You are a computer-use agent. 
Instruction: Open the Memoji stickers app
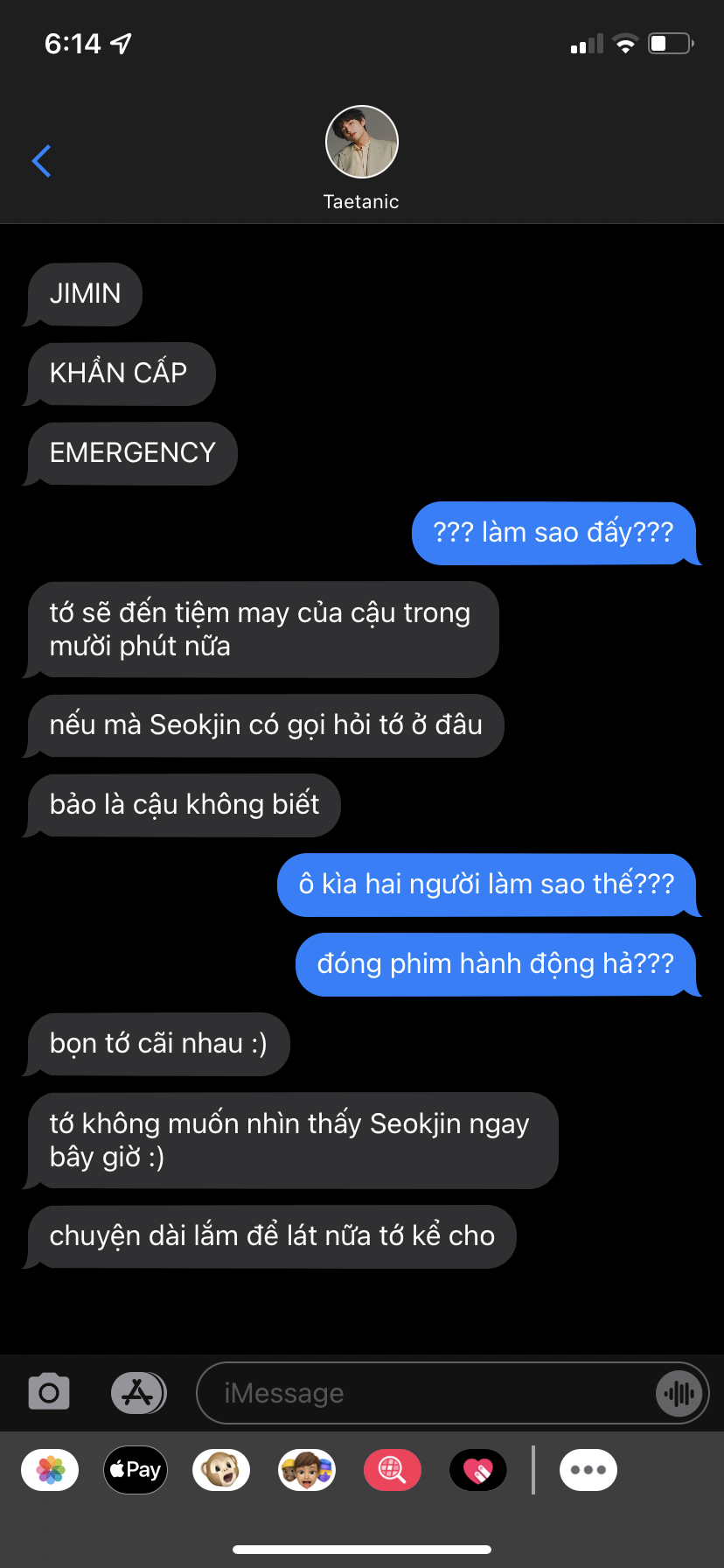click(307, 1470)
